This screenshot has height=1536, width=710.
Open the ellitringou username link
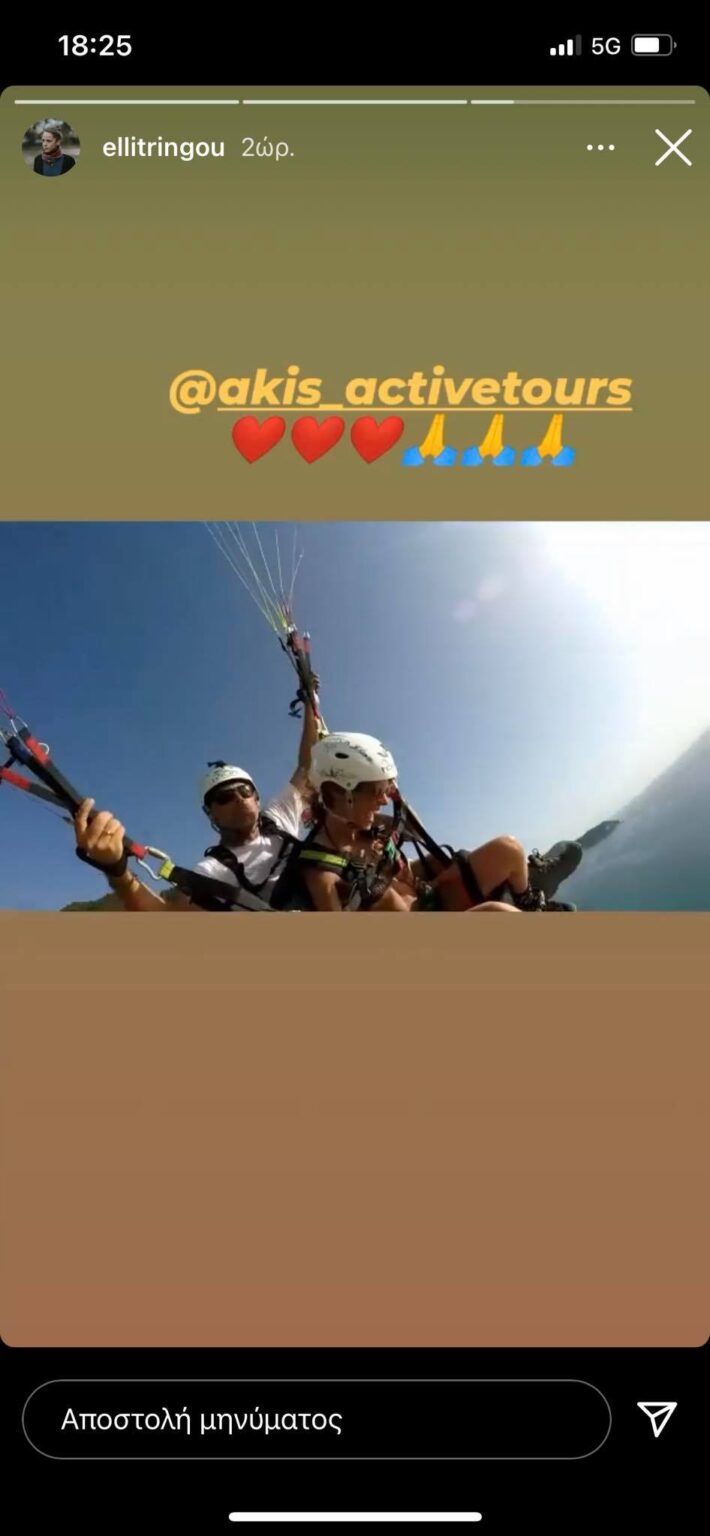point(163,148)
